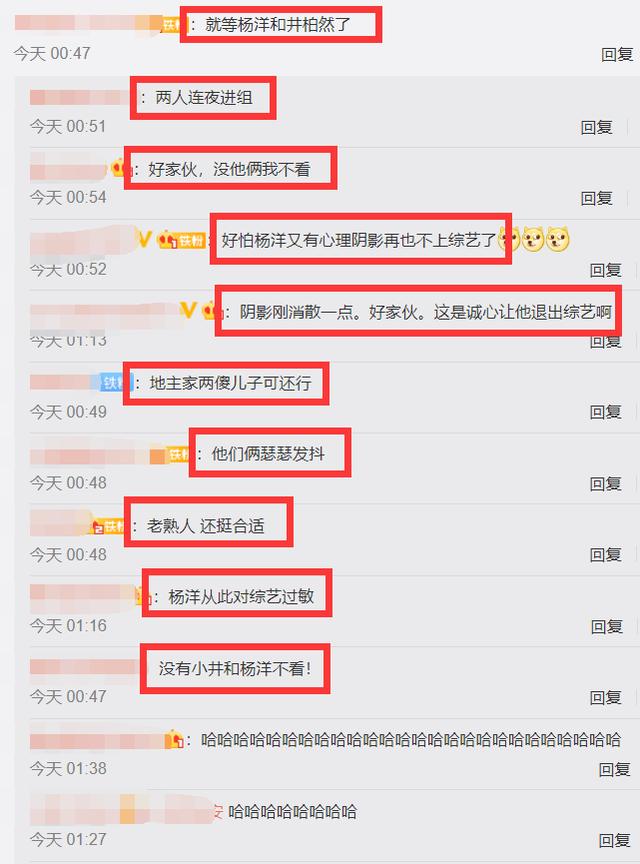This screenshot has height=864, width=640.
Task: Reply to '地主家两傻儿子可还行'
Action: [605, 412]
